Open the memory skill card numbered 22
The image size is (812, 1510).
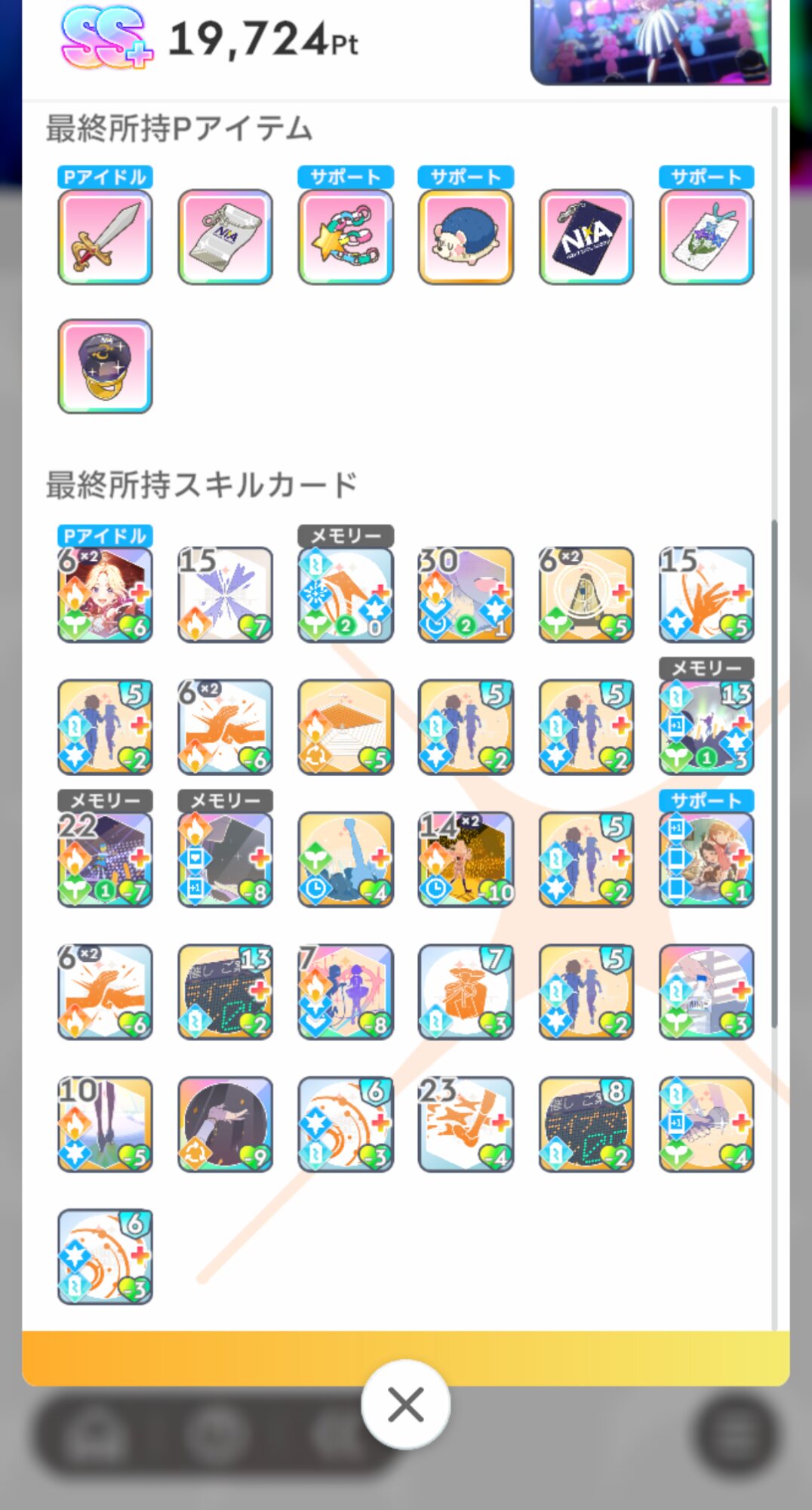tap(105, 859)
